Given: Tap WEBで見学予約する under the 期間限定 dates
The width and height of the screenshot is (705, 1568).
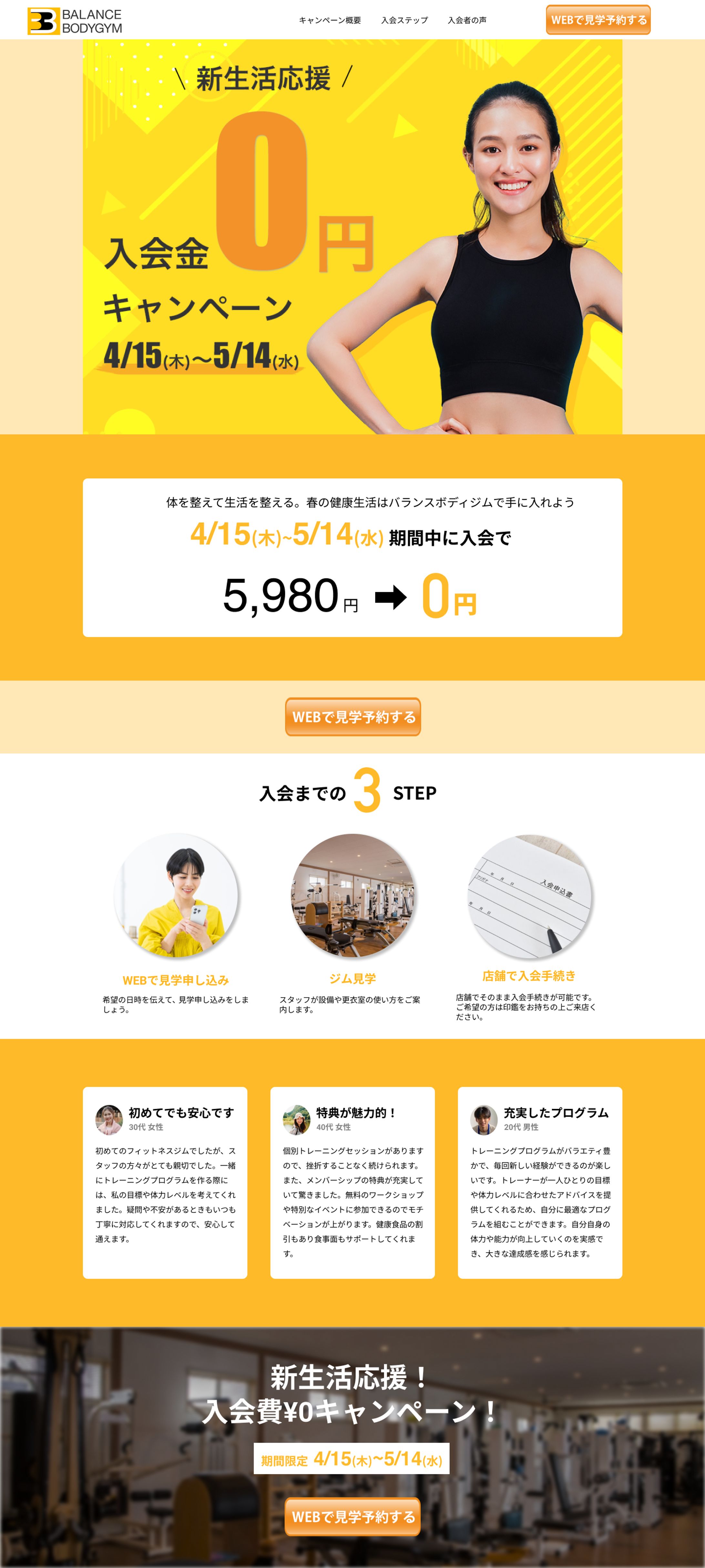Looking at the screenshot, I should coord(353,1516).
